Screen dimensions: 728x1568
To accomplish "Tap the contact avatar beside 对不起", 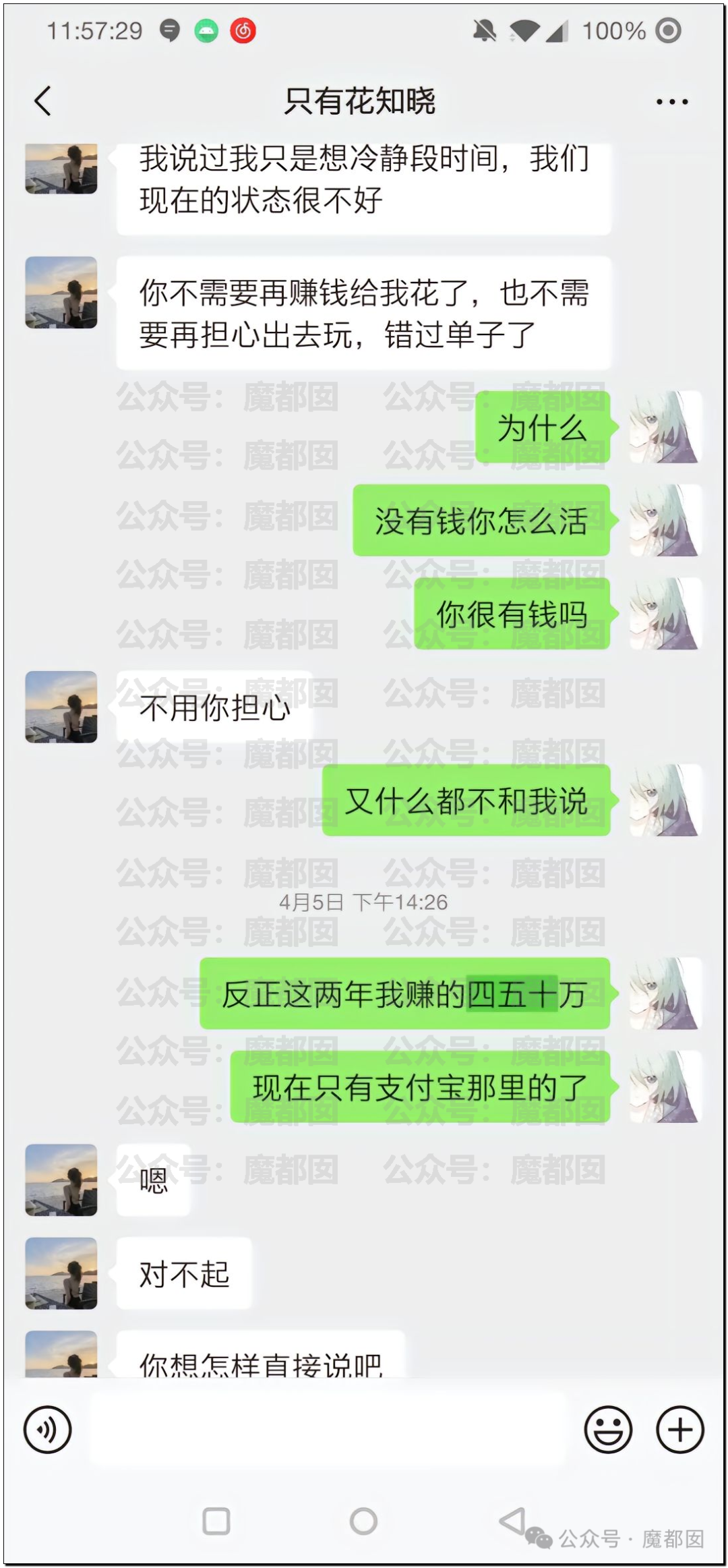I will (61, 1273).
